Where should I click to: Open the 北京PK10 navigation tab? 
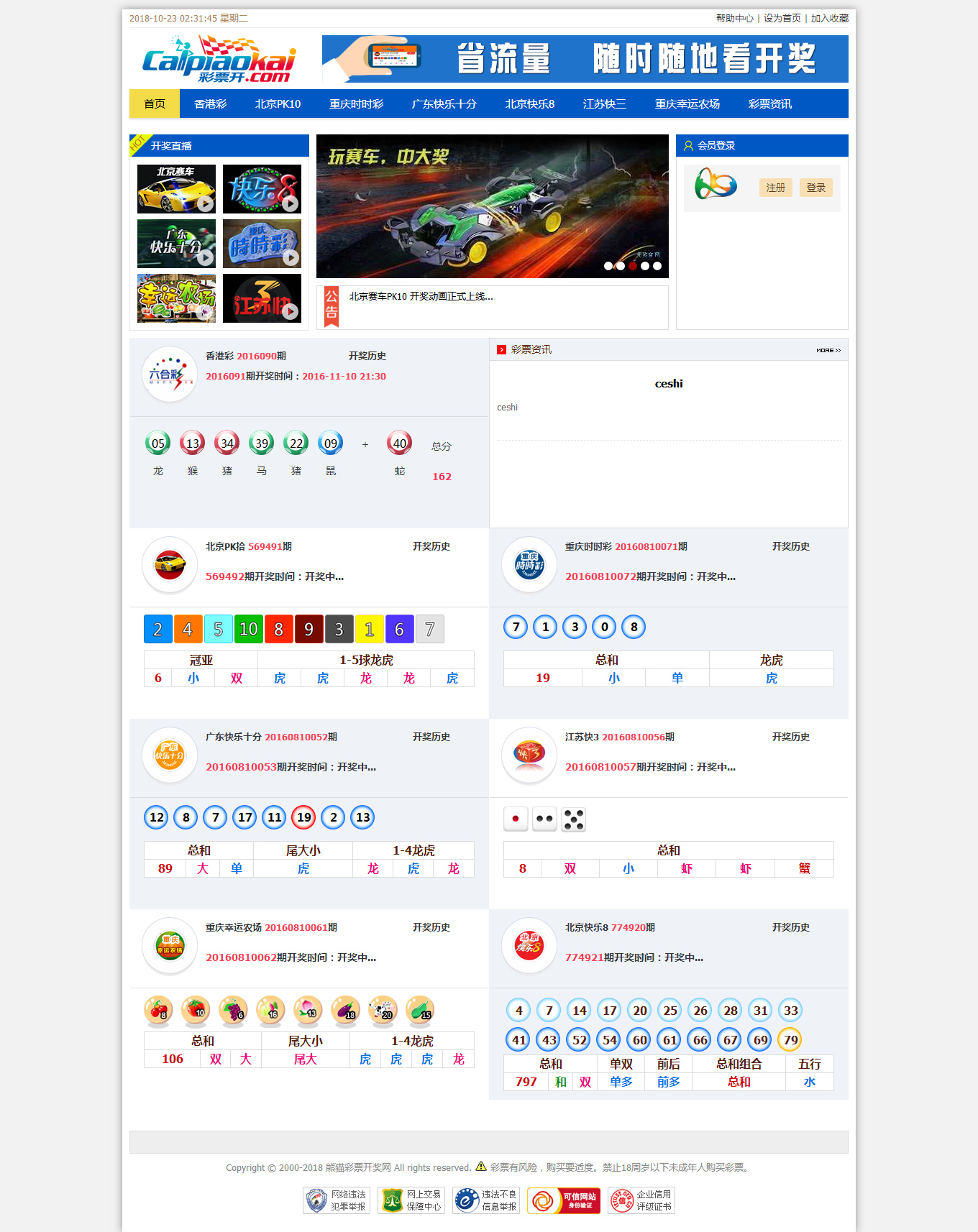(278, 104)
